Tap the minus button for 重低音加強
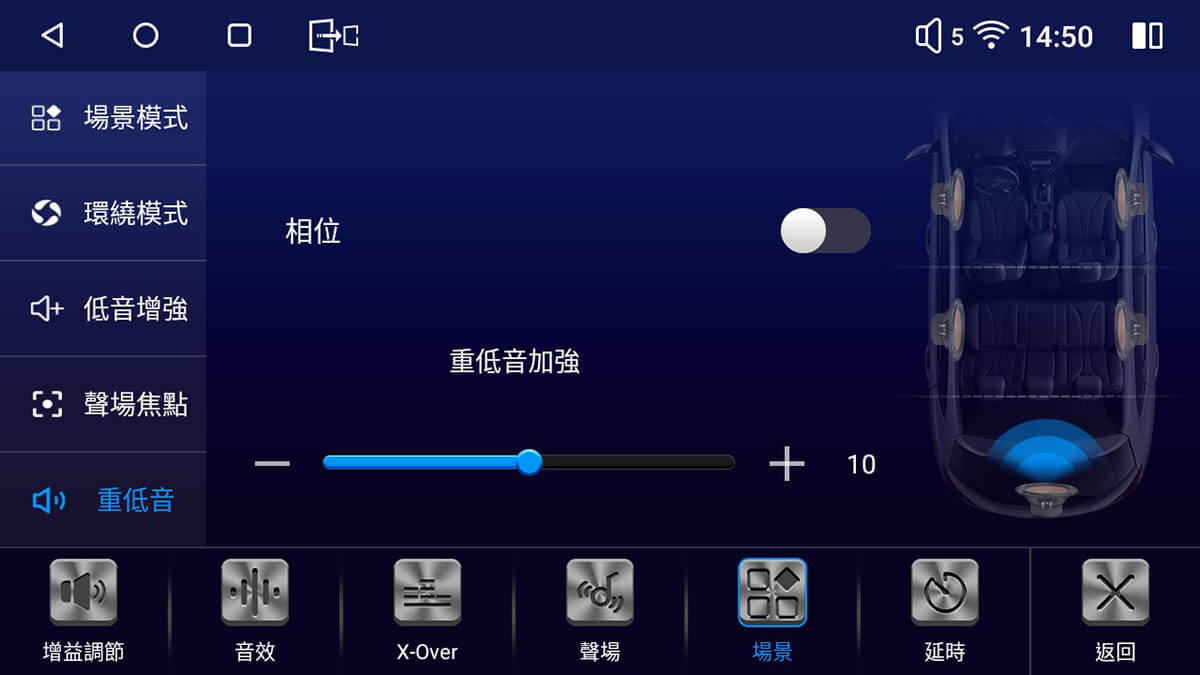The width and height of the screenshot is (1200, 675). click(272, 464)
